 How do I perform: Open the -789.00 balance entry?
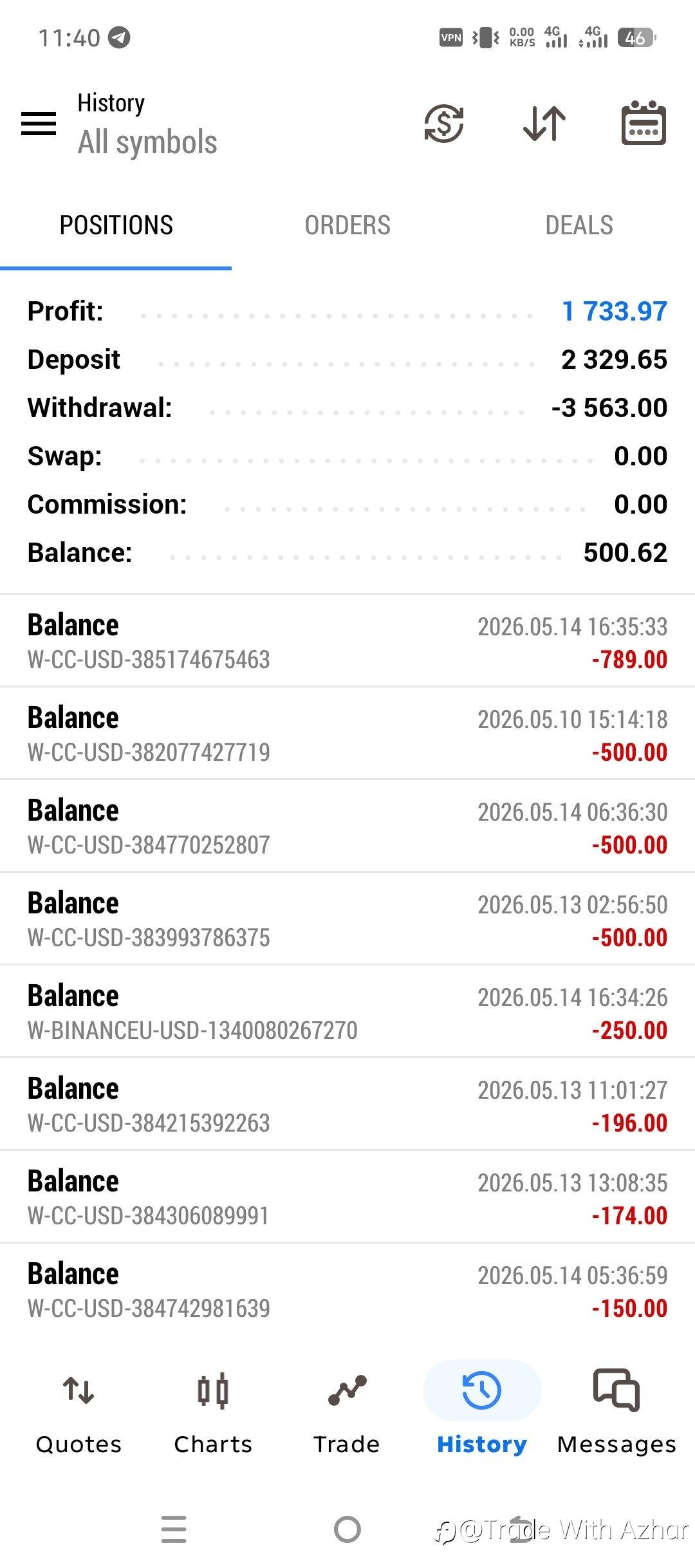point(347,641)
